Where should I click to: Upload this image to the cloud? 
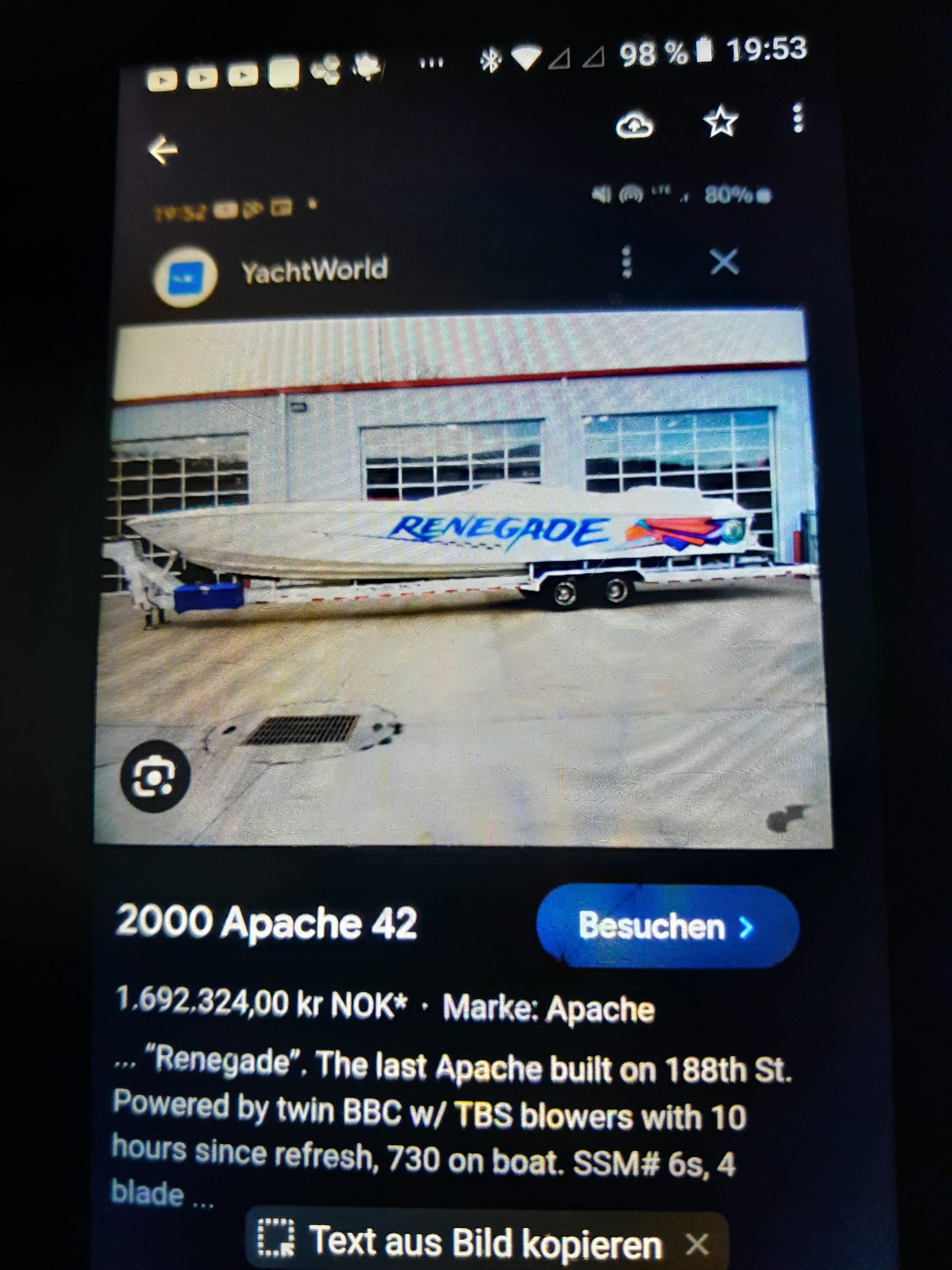(x=634, y=125)
